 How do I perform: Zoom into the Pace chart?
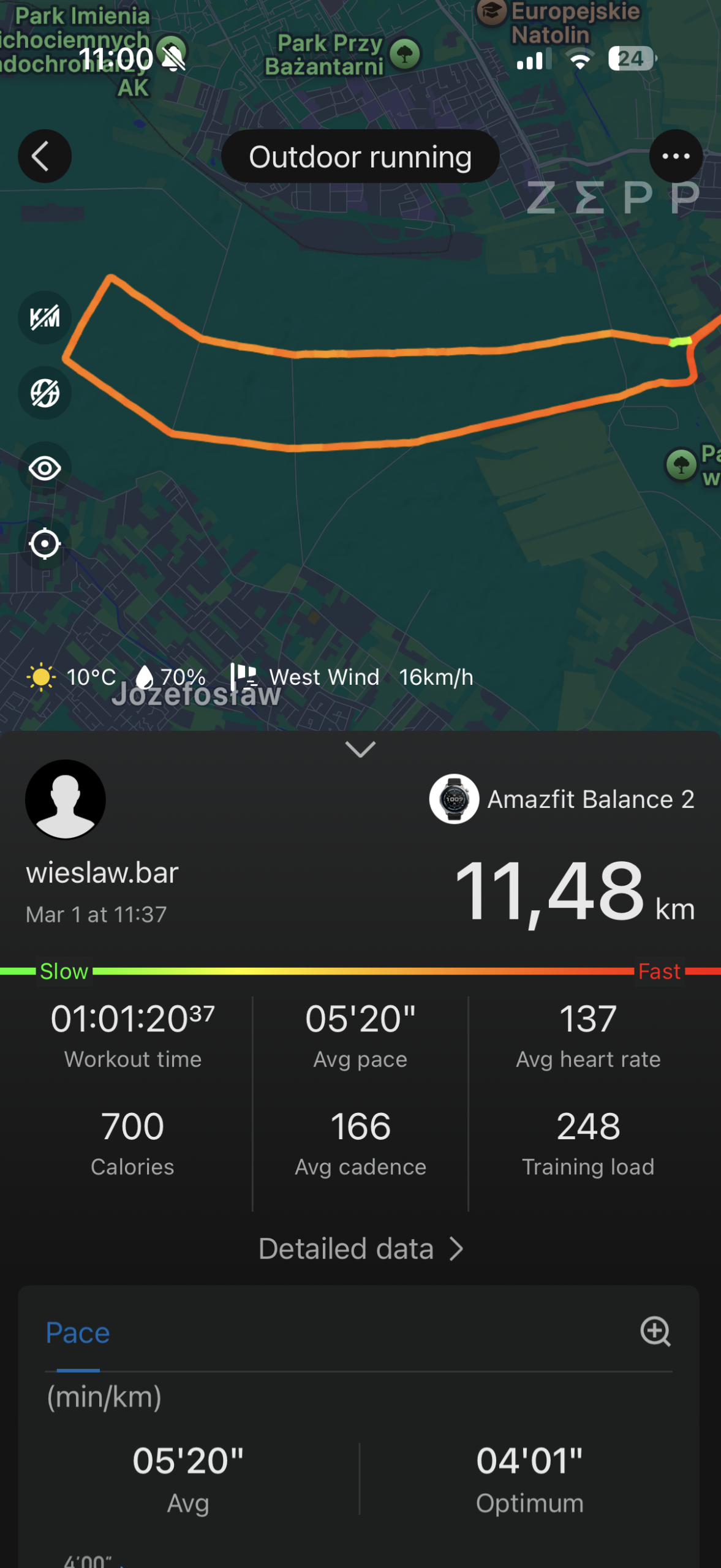click(655, 1331)
